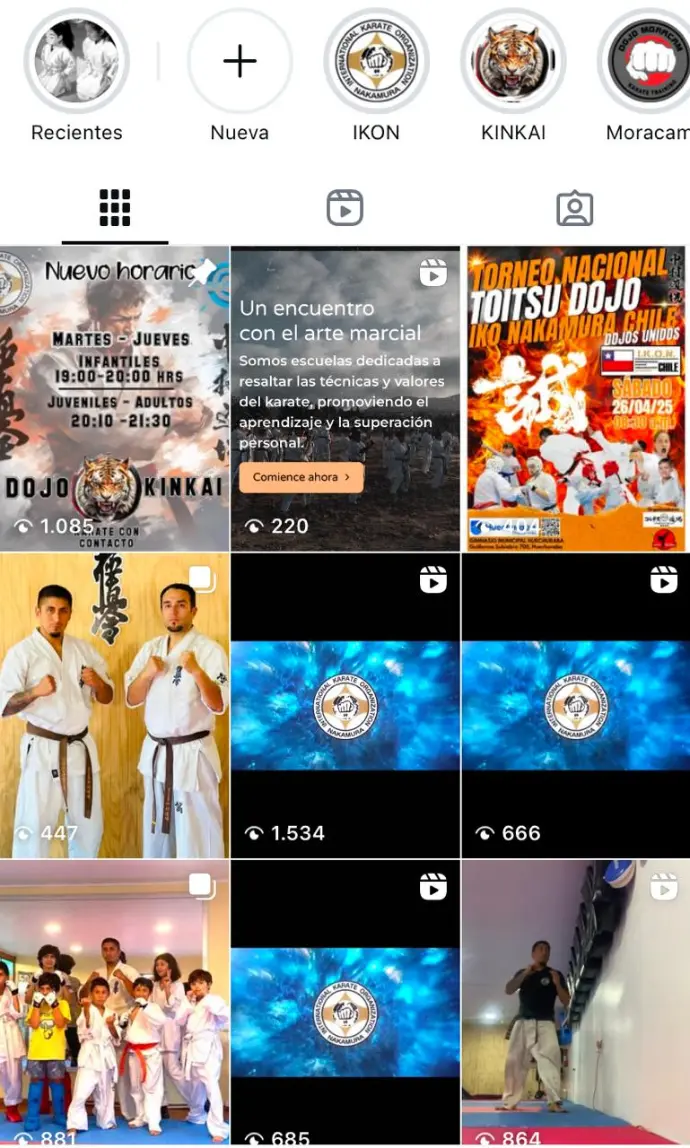Open the pinned Nuevo horario post
The image size is (690, 1148).
click(114, 398)
